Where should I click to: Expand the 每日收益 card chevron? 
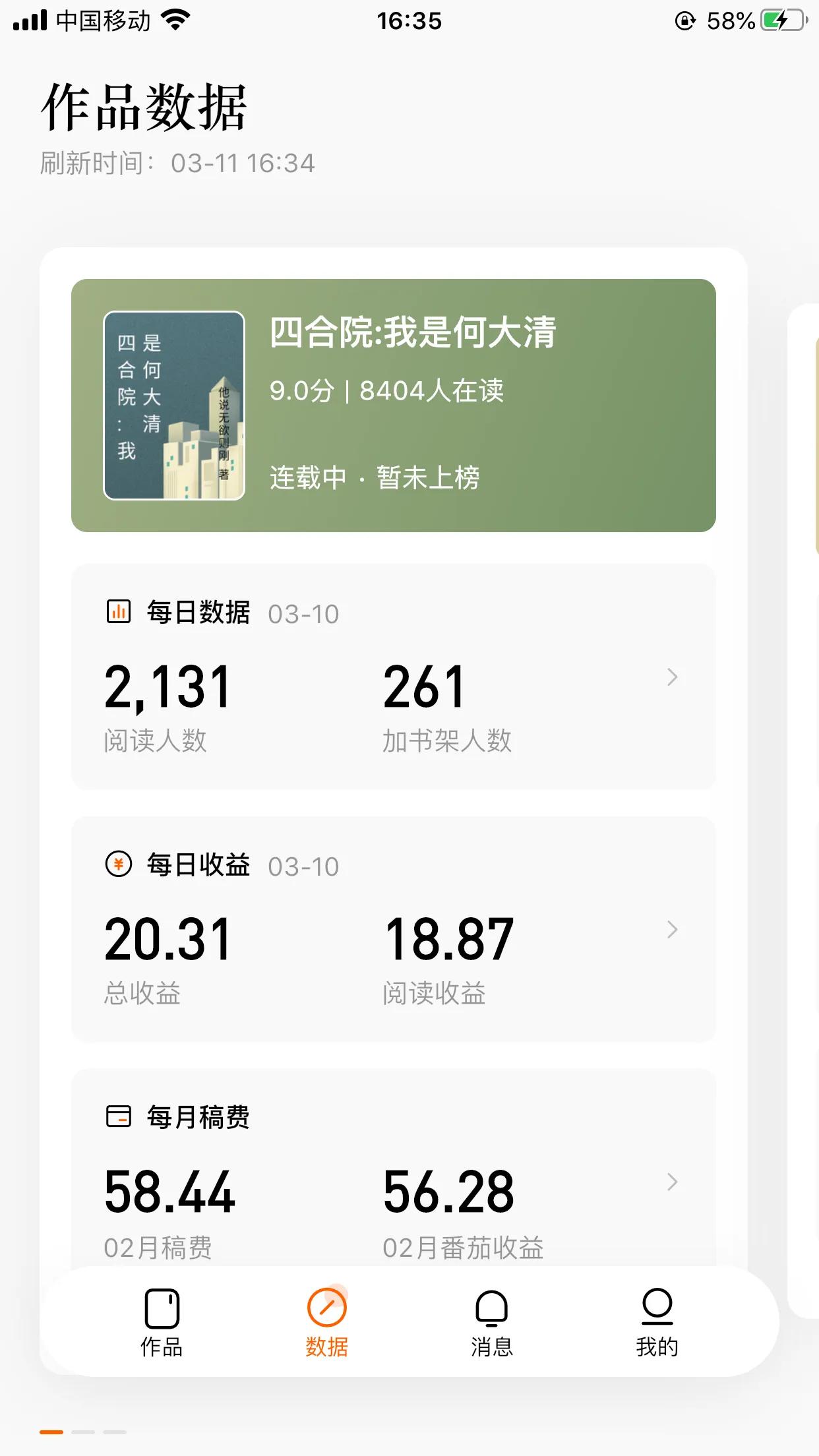tap(672, 930)
